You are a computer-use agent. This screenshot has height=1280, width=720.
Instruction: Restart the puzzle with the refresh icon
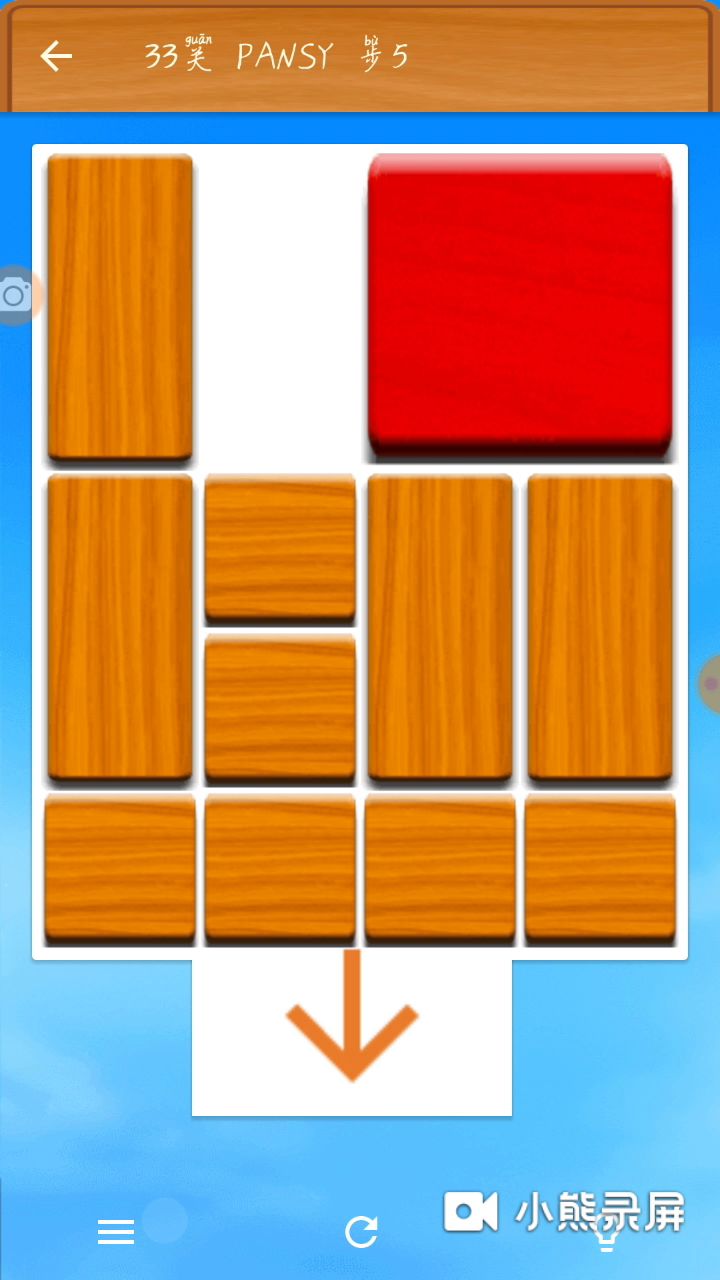[x=361, y=1232]
